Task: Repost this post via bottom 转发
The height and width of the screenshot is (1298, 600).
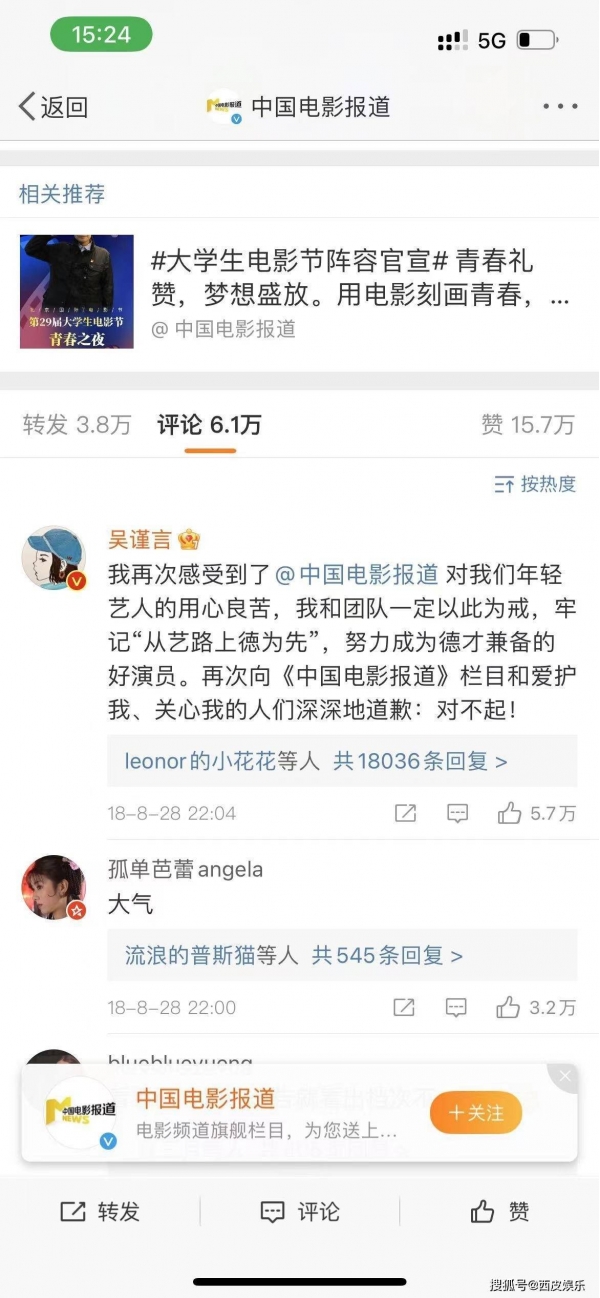Action: [100, 1212]
